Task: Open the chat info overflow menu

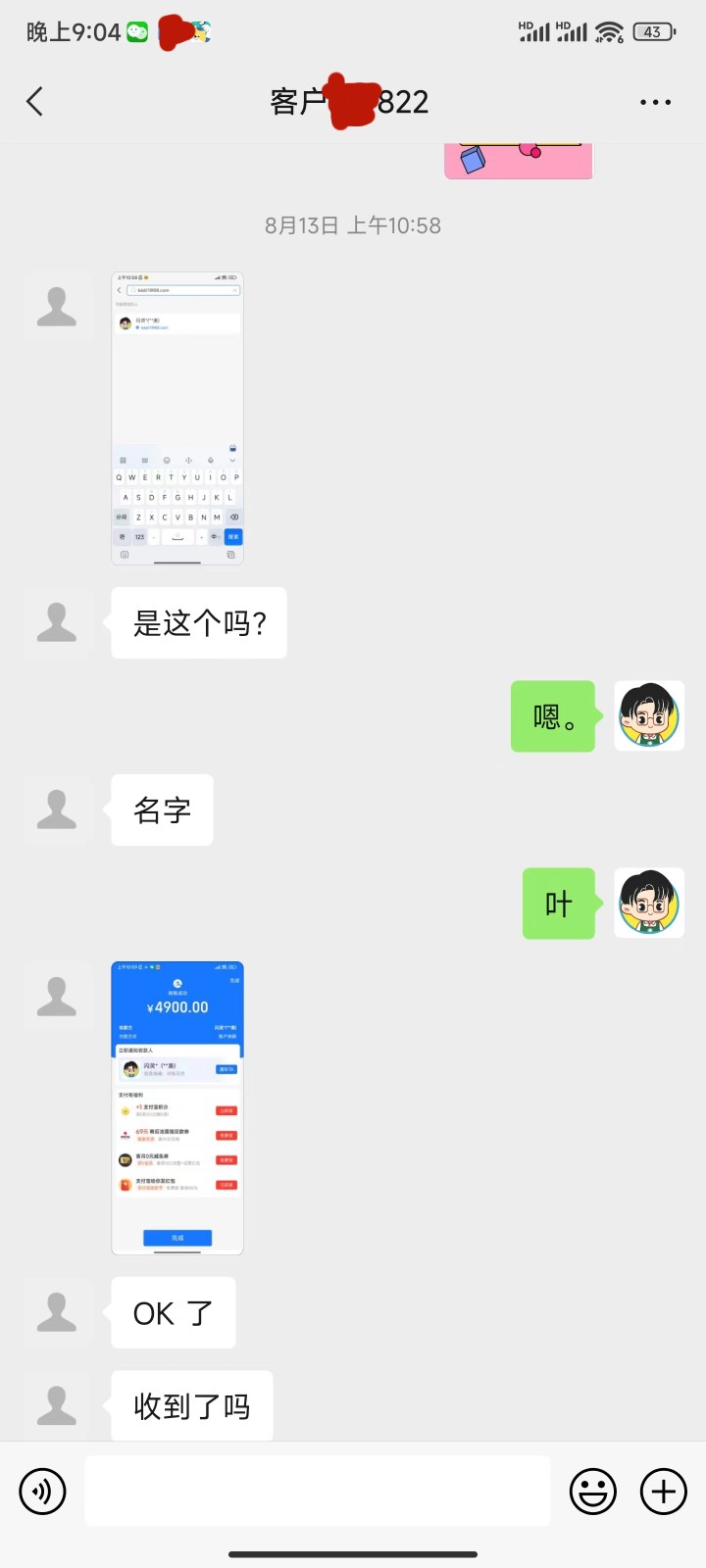Action: coord(655,102)
